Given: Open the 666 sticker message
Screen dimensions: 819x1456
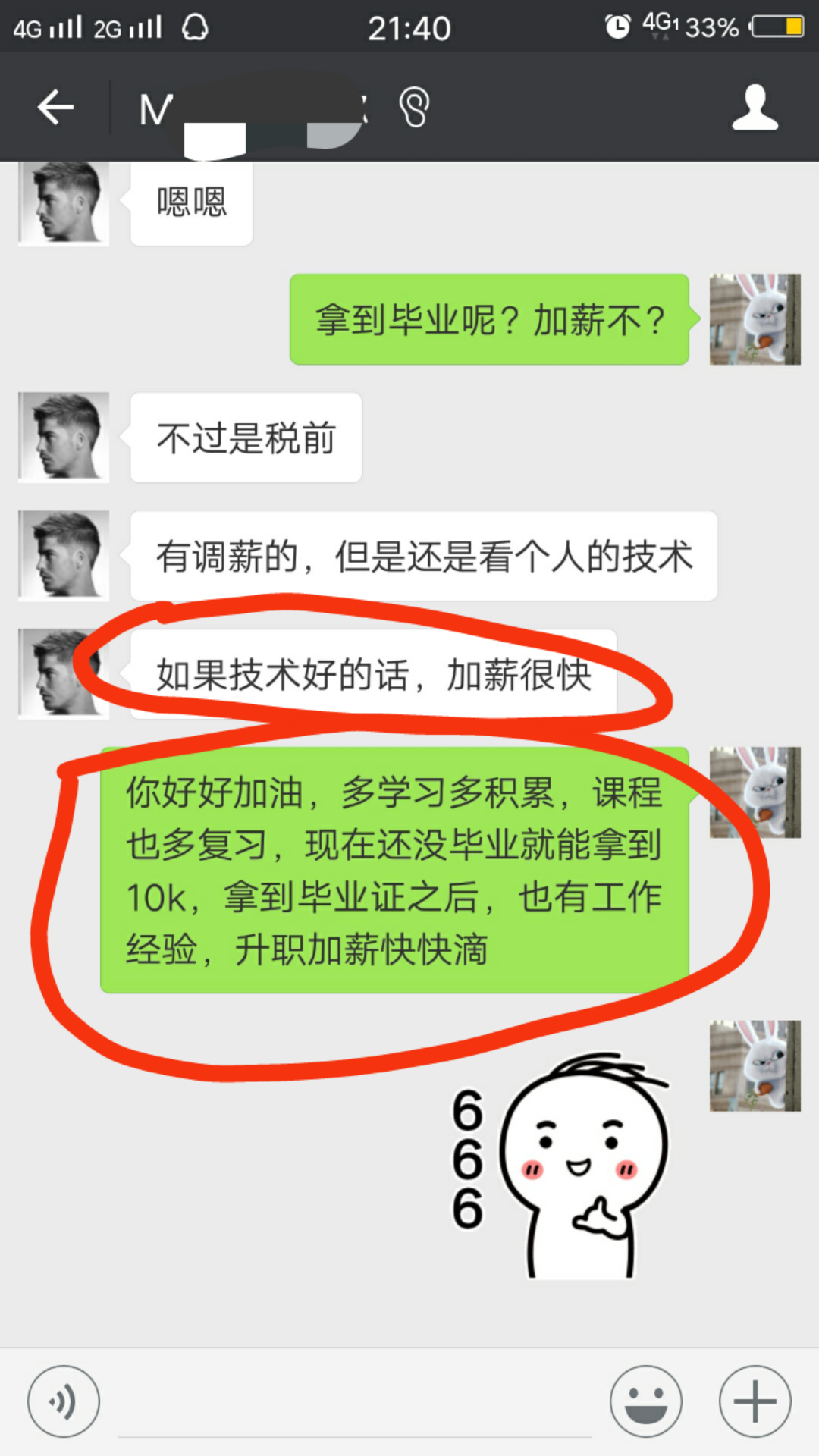Looking at the screenshot, I should tap(561, 1164).
